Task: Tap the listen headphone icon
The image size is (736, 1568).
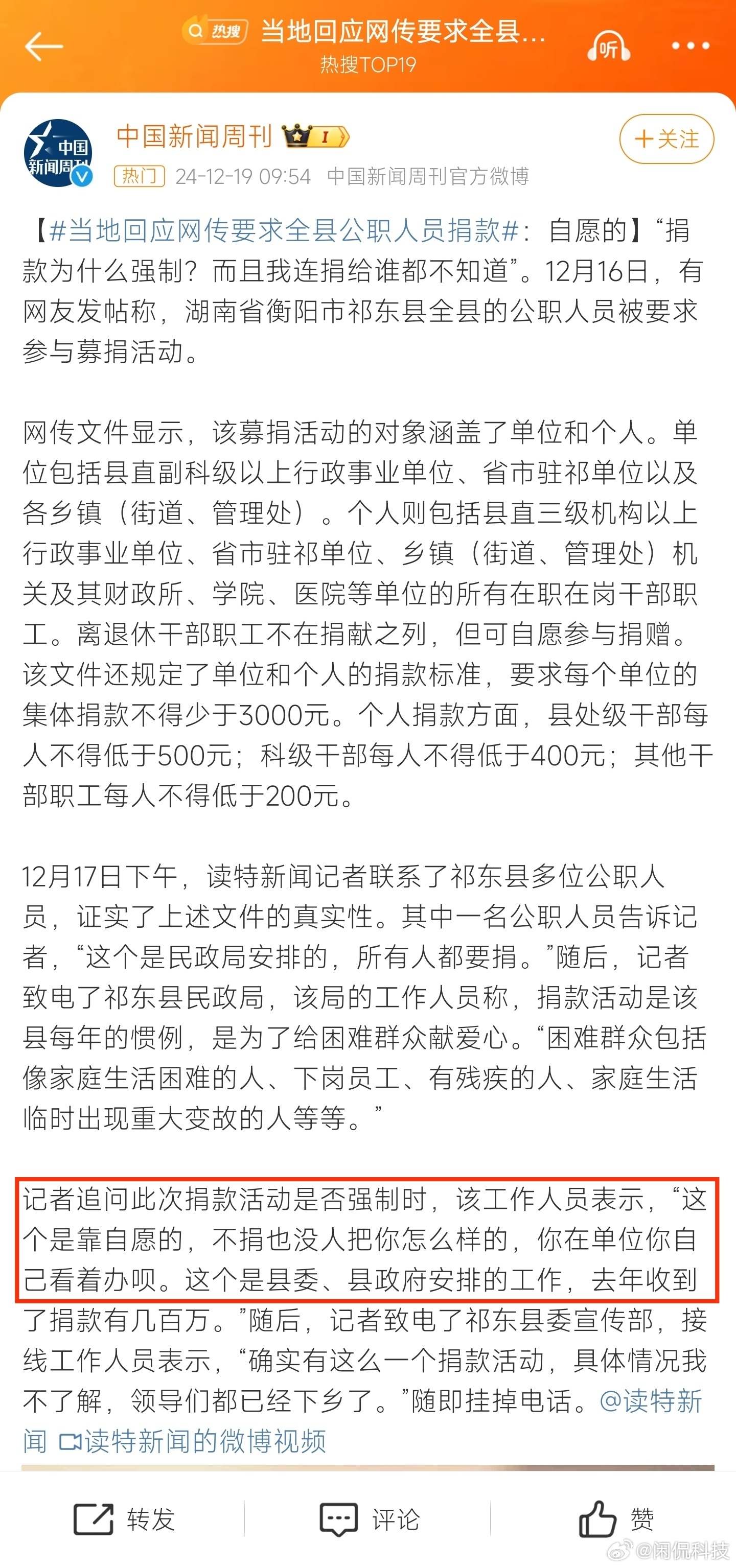Action: point(608,46)
